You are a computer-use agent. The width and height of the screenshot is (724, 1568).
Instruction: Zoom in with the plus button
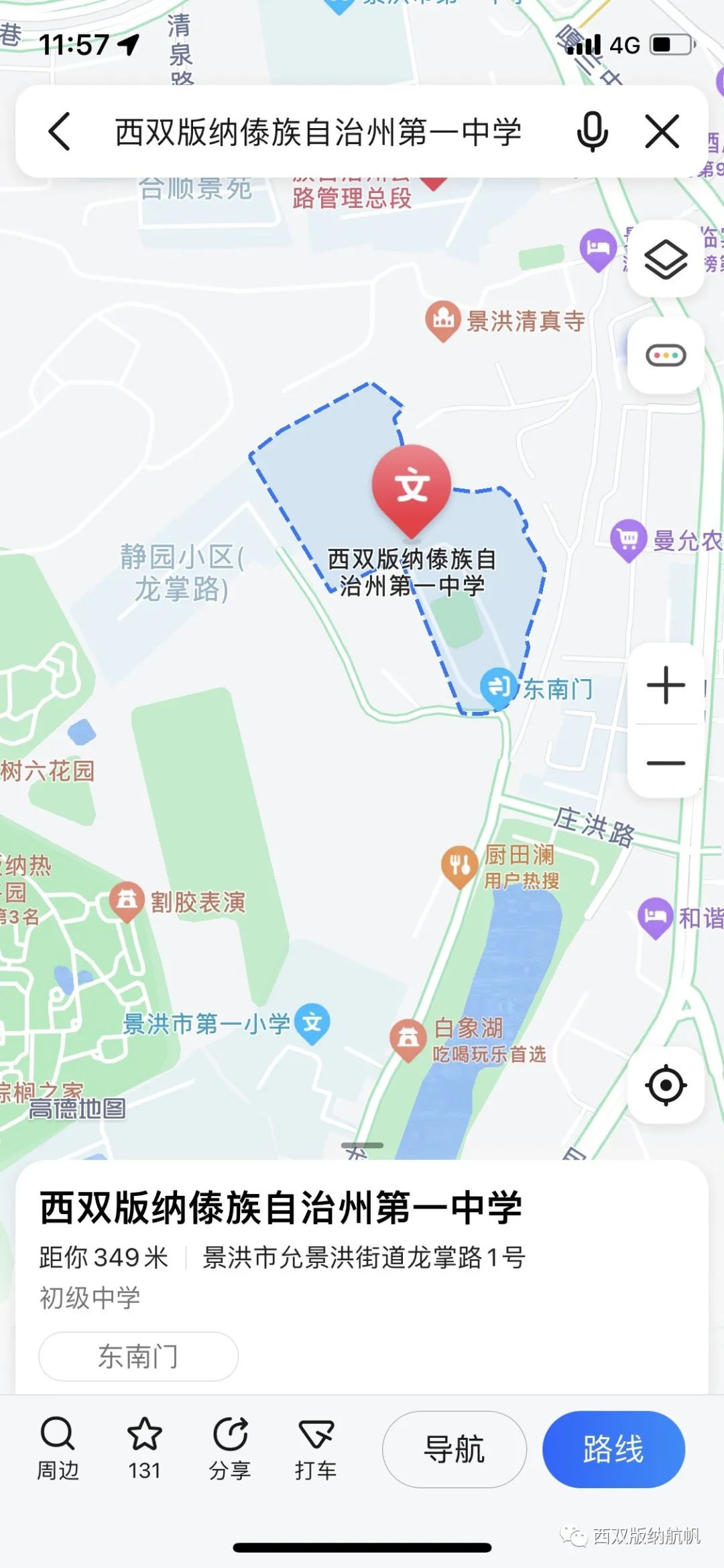pos(666,685)
